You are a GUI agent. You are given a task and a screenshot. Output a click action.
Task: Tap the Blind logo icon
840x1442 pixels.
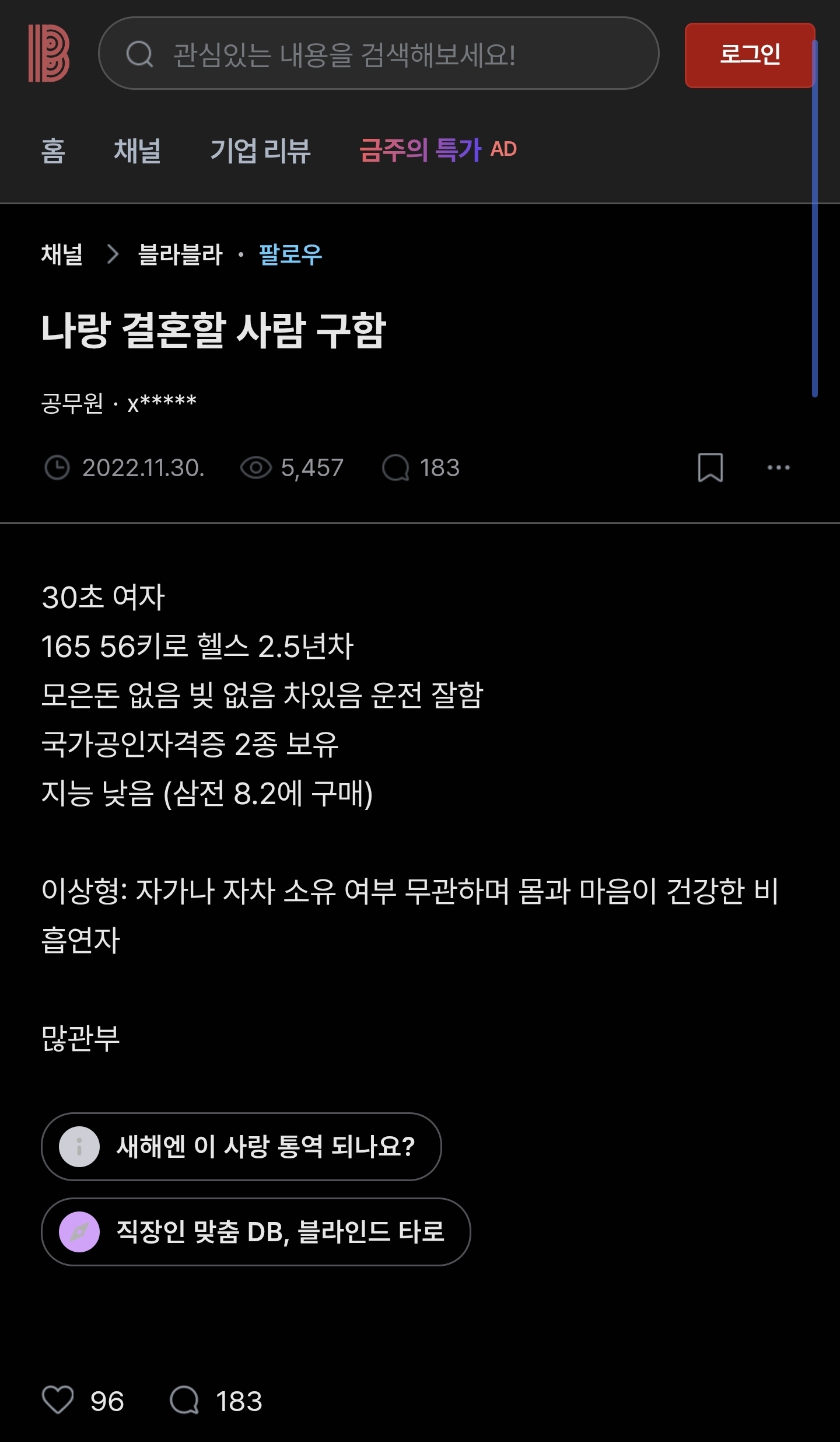pos(49,54)
